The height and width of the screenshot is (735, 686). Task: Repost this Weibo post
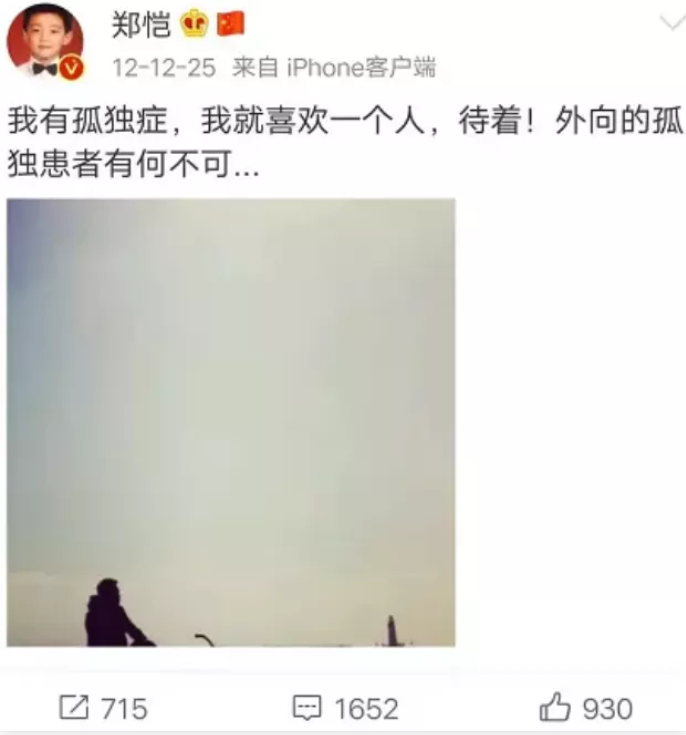(x=103, y=709)
